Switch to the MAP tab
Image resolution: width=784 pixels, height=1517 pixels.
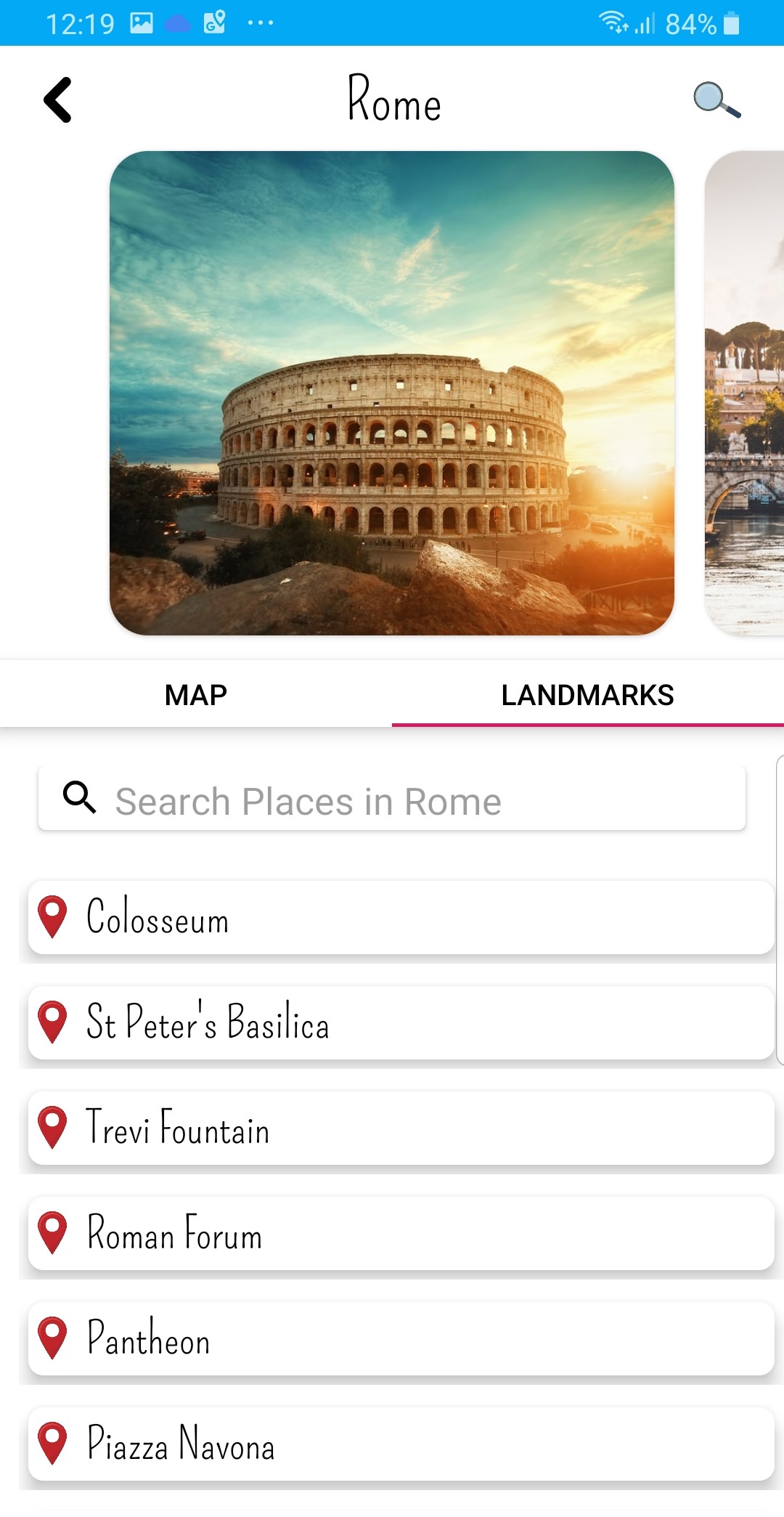pyautogui.click(x=195, y=694)
